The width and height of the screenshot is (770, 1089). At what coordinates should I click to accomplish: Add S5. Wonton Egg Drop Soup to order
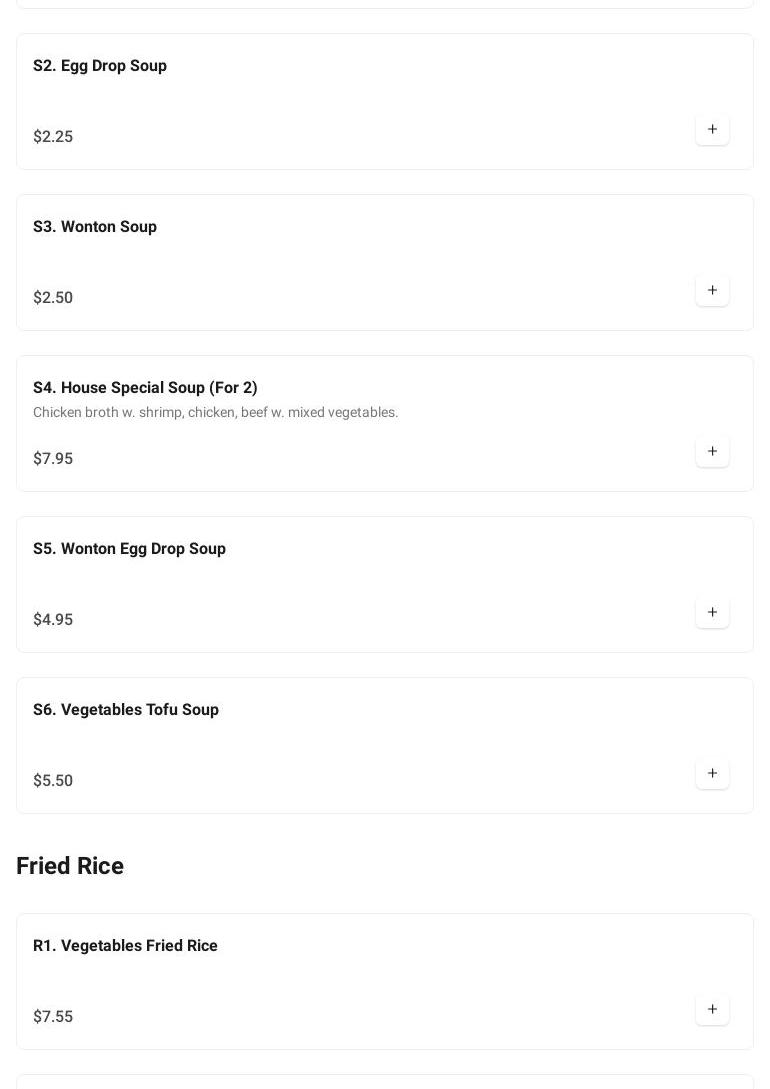pos(712,613)
